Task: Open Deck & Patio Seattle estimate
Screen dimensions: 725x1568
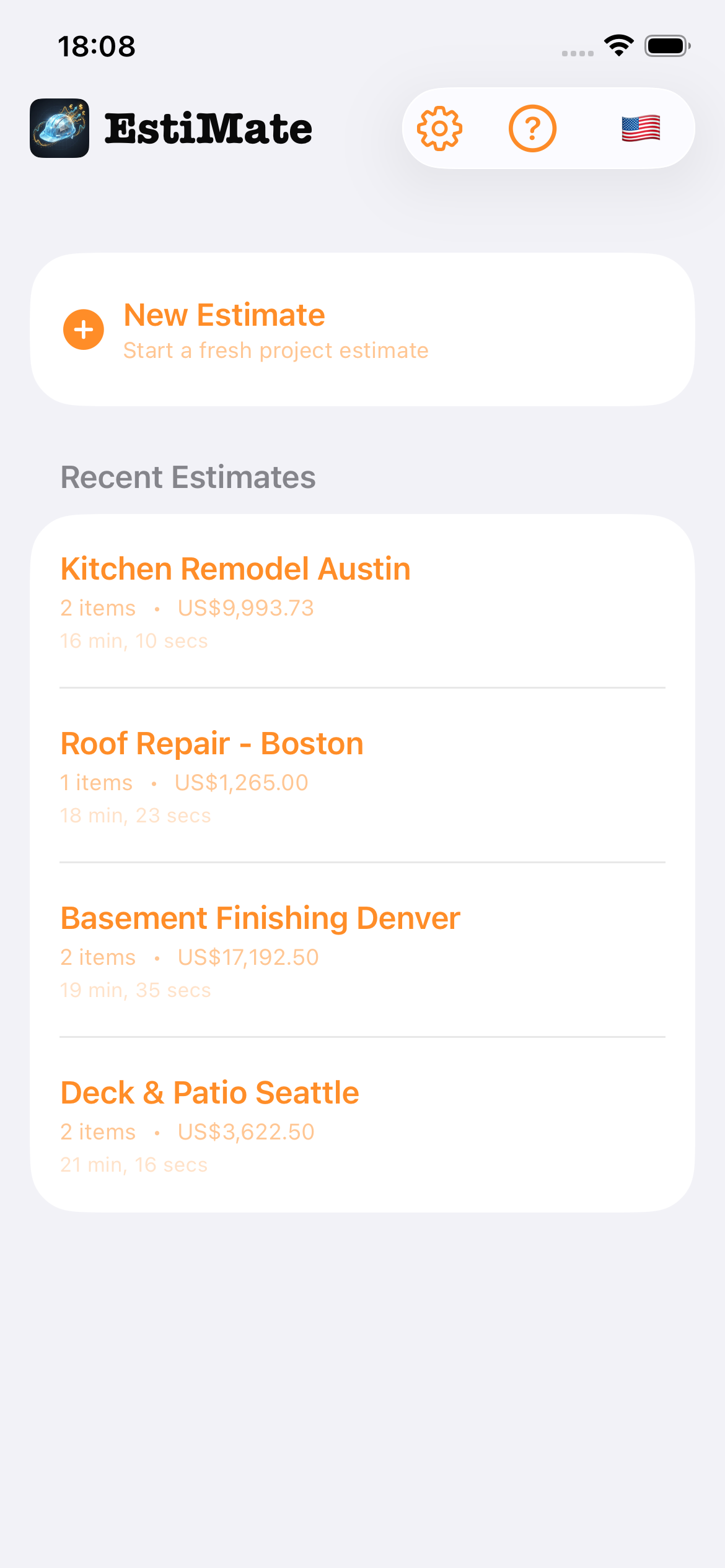Action: (x=362, y=1125)
